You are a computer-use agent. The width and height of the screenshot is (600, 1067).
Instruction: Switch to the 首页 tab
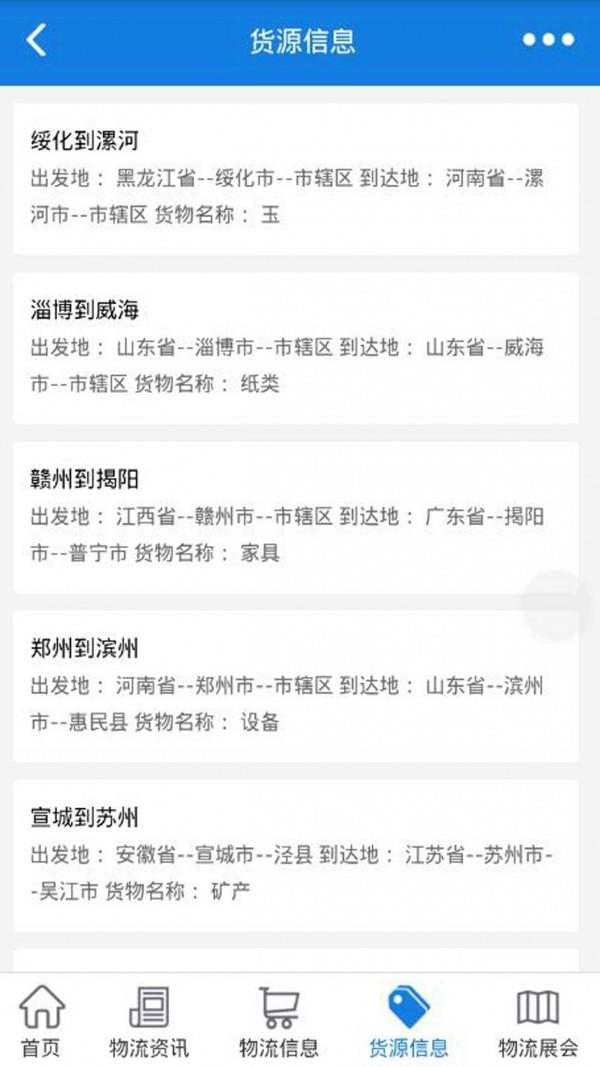pos(41,1020)
